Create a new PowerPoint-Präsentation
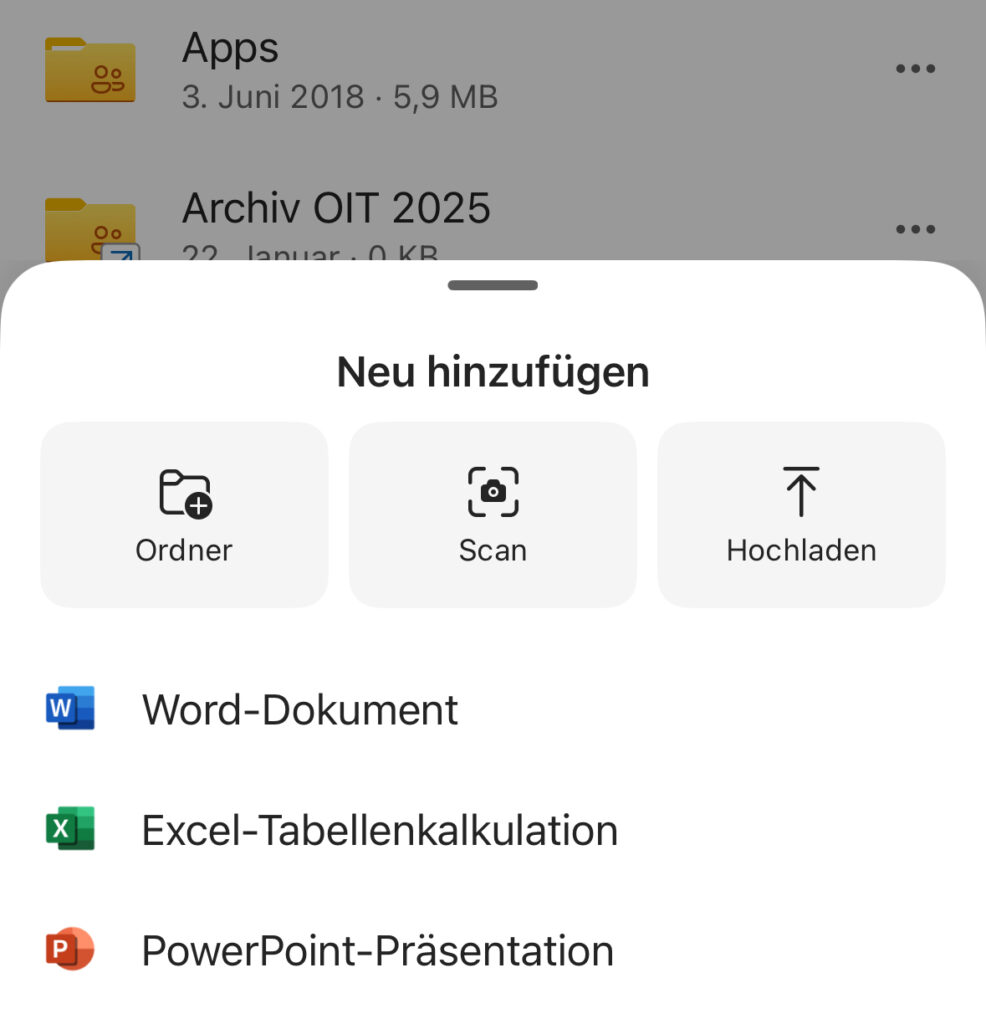The height and width of the screenshot is (1024, 986). point(377,950)
